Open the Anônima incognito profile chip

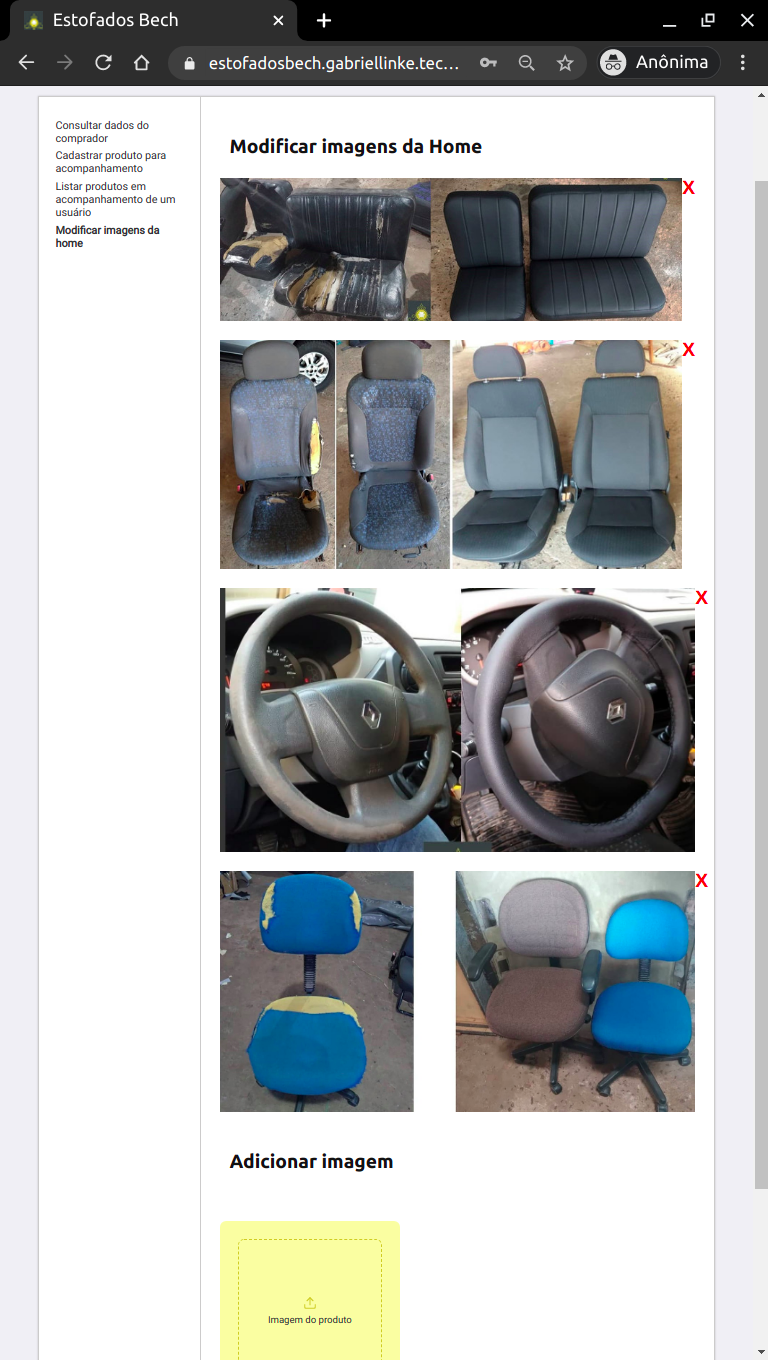coord(659,63)
